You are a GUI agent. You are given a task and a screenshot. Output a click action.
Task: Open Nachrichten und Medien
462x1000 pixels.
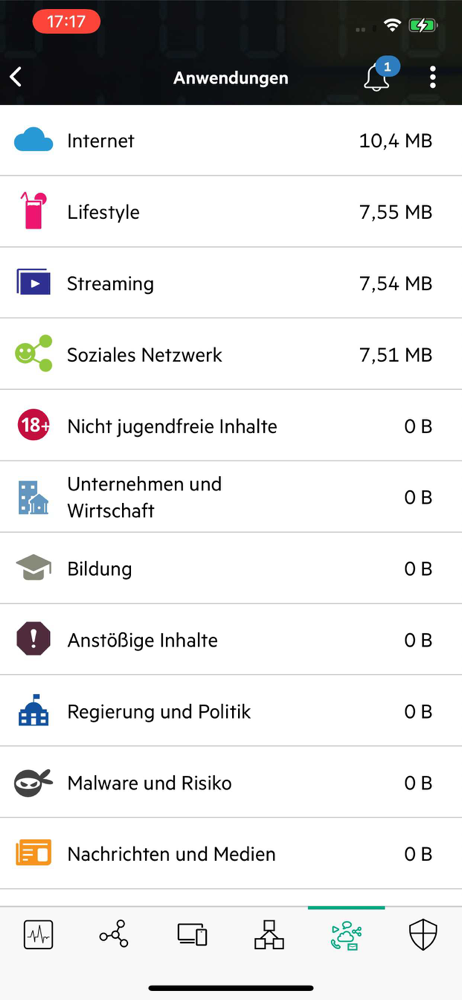pos(231,854)
